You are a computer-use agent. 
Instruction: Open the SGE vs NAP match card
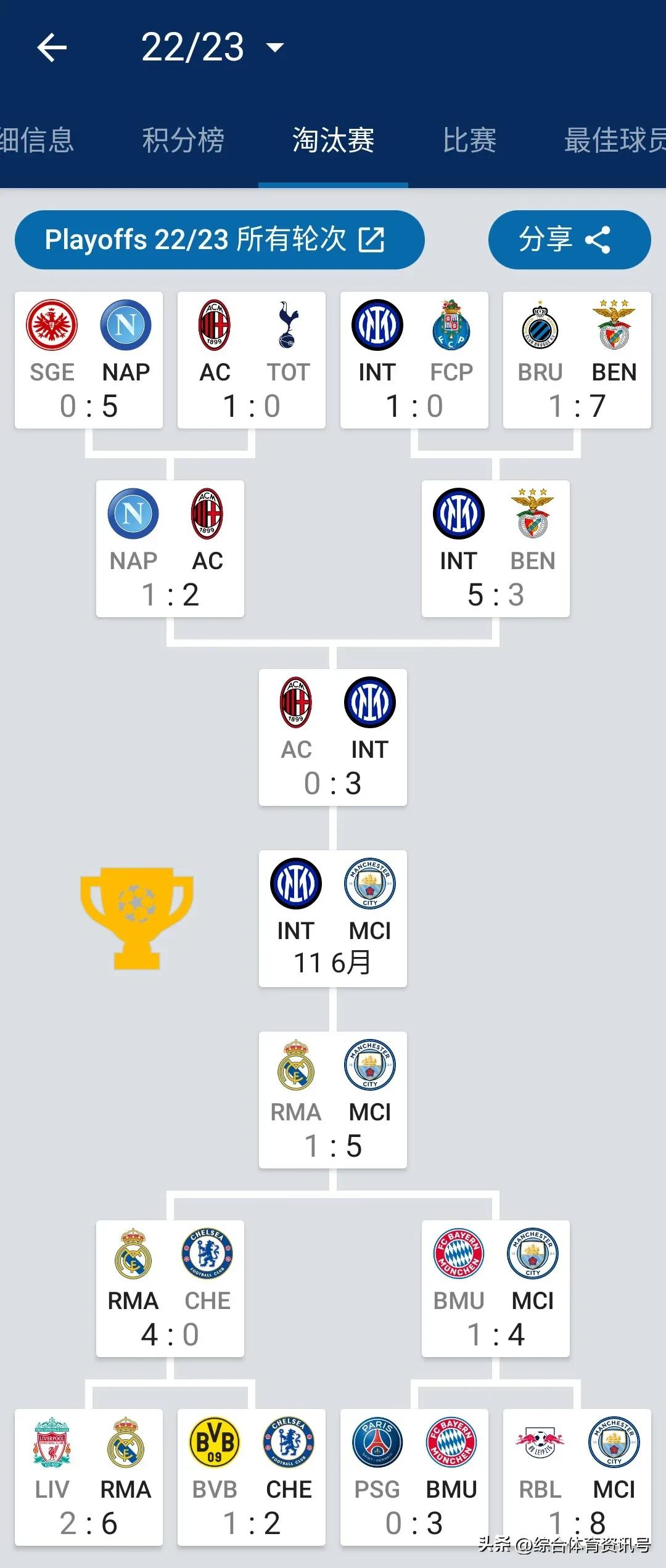point(89,360)
